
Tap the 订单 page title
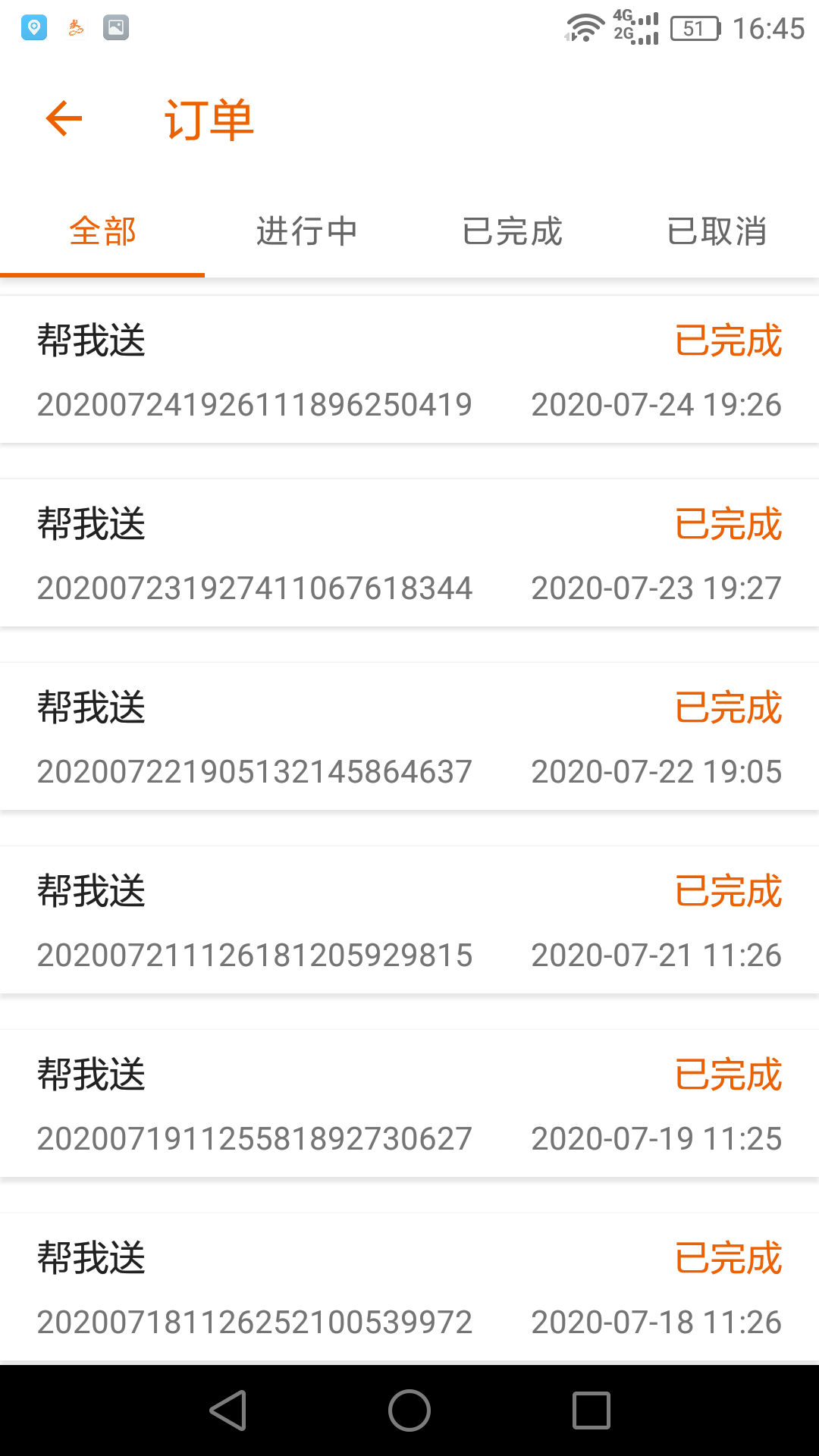(x=210, y=119)
